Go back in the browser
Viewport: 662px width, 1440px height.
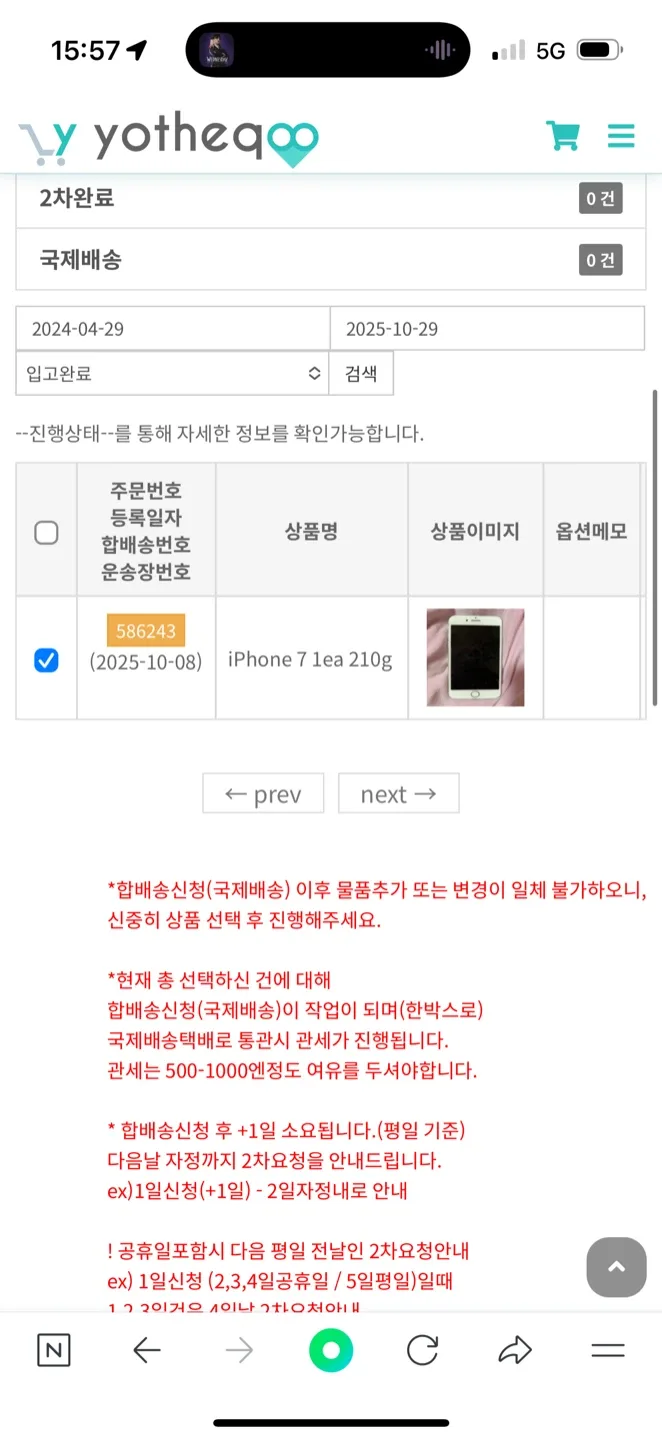click(146, 1351)
